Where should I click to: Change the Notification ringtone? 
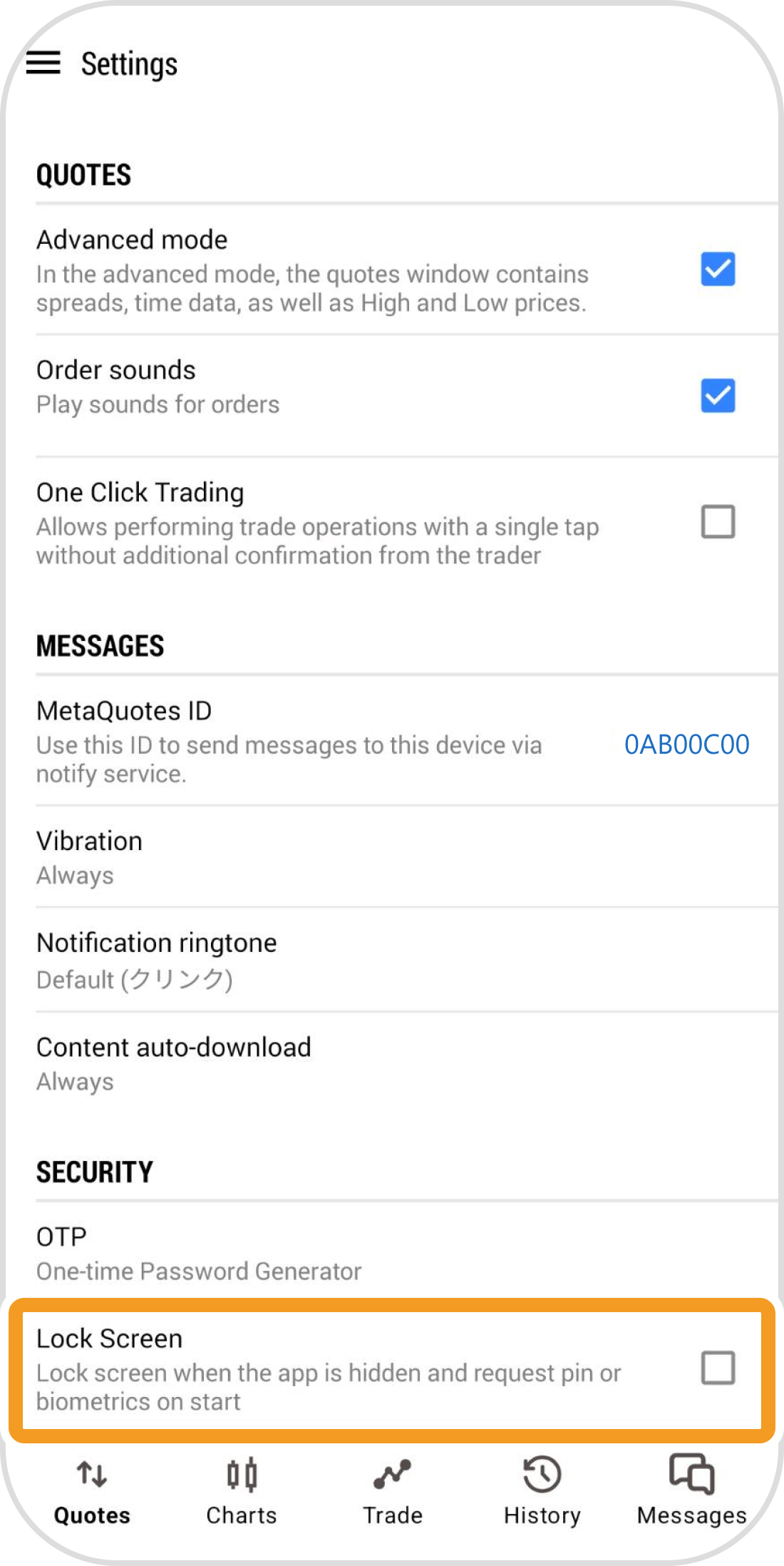[392, 960]
